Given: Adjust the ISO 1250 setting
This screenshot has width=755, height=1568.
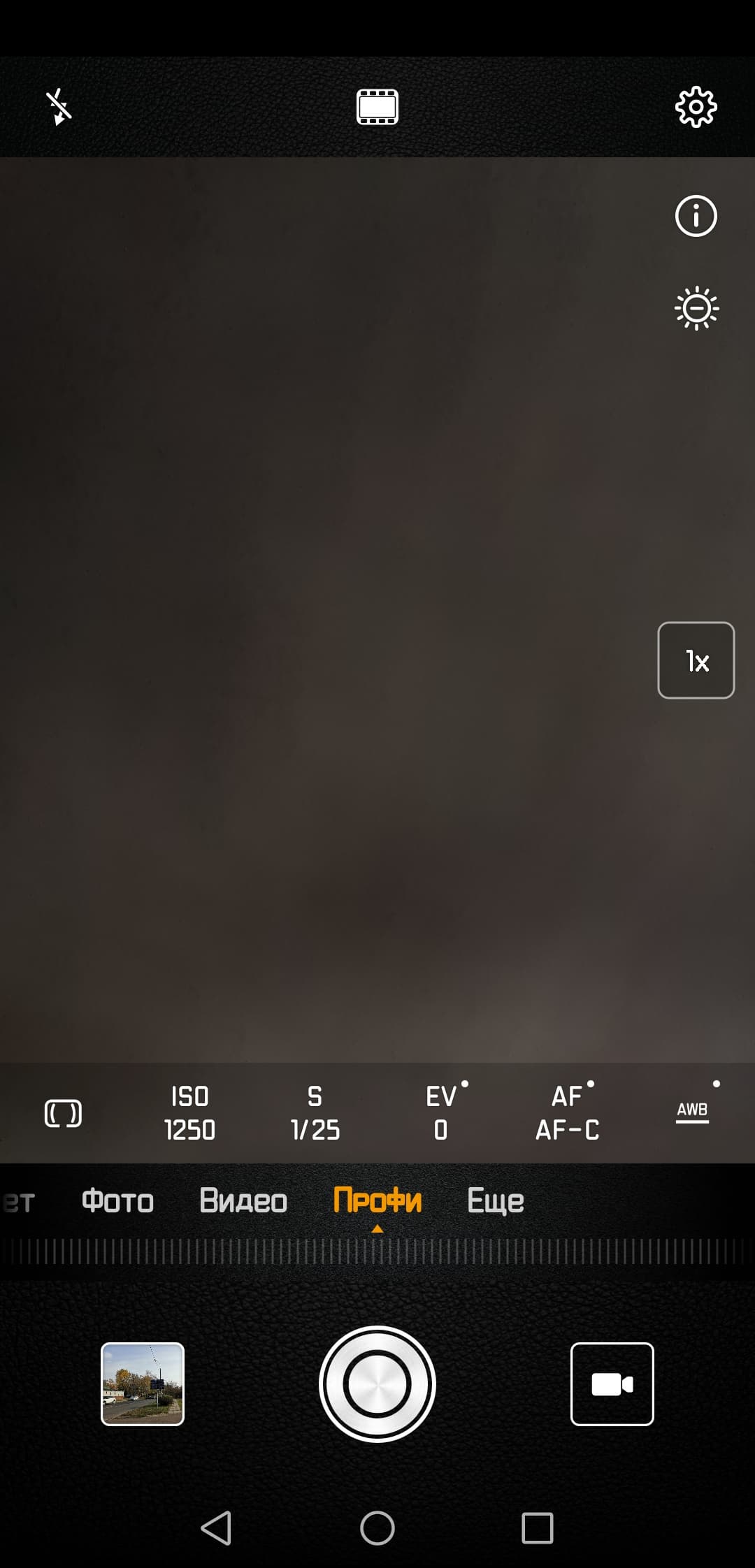Looking at the screenshot, I should 189,1113.
